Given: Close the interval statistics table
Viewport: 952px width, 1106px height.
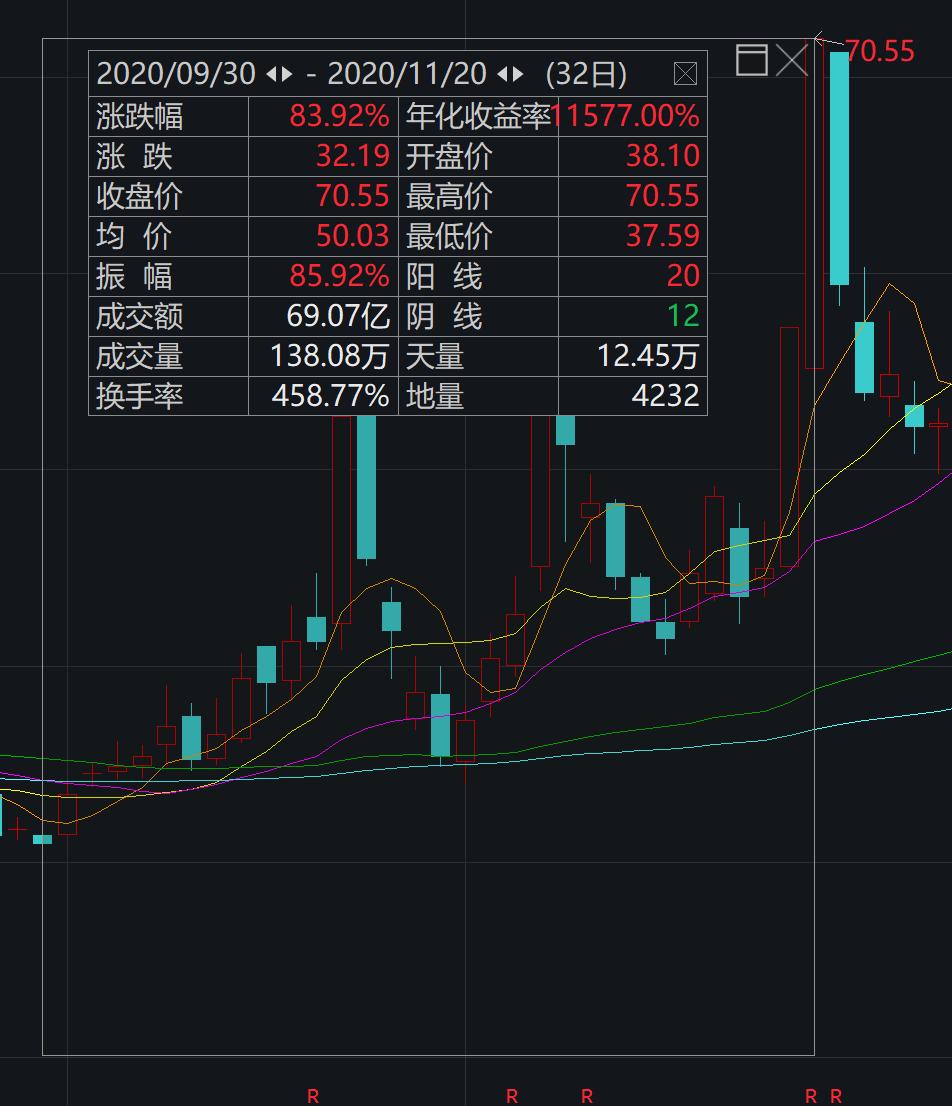Looking at the screenshot, I should [x=685, y=73].
